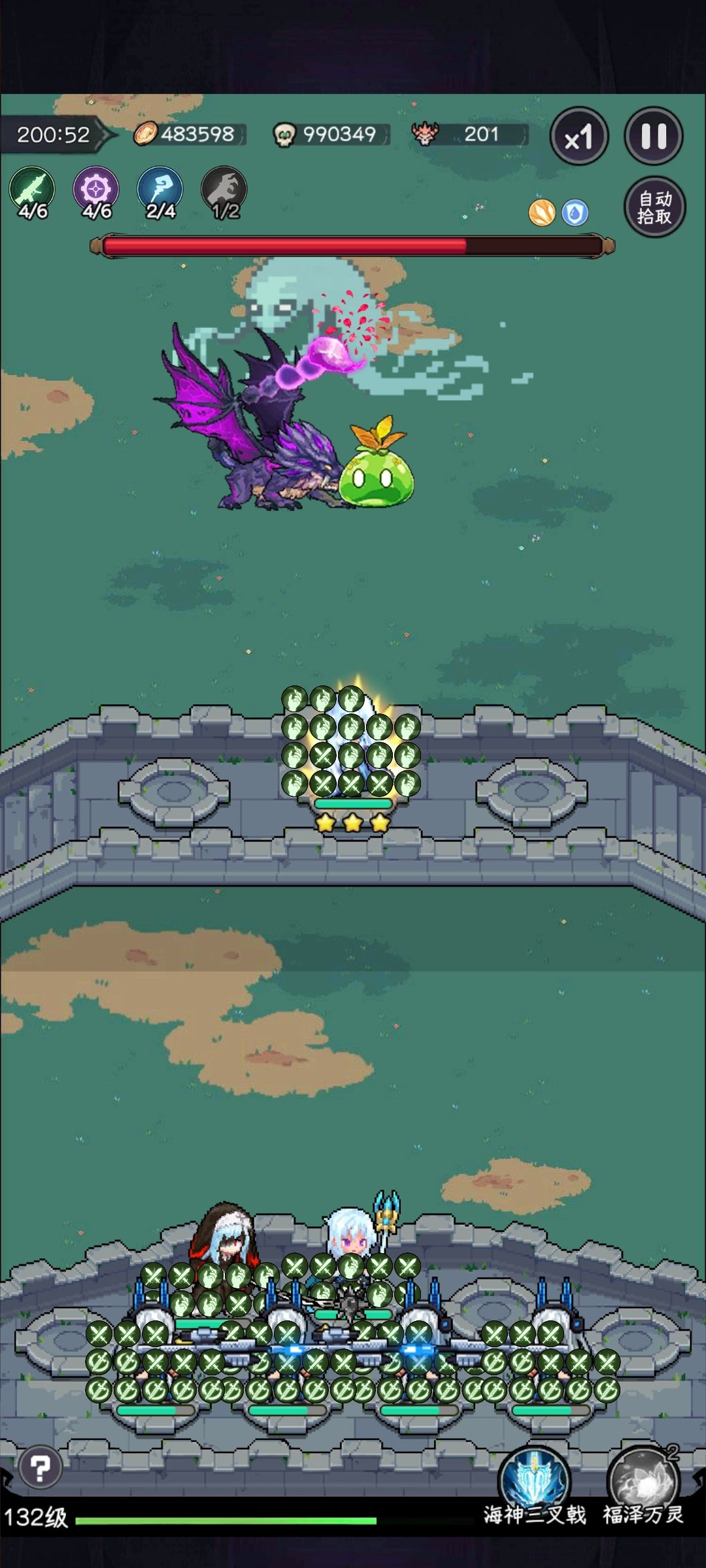Tap the orange buff icon
Viewport: 706px width, 1568px height.
[542, 212]
